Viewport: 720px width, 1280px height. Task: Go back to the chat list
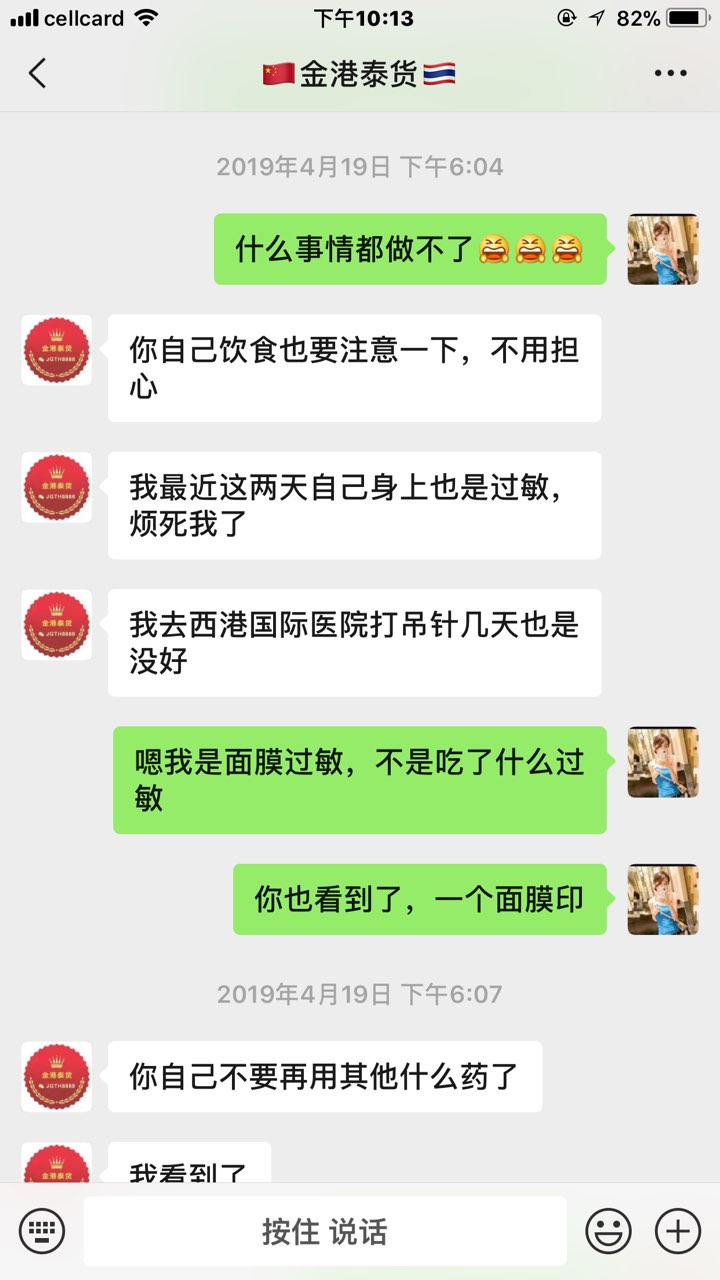[x=37, y=73]
